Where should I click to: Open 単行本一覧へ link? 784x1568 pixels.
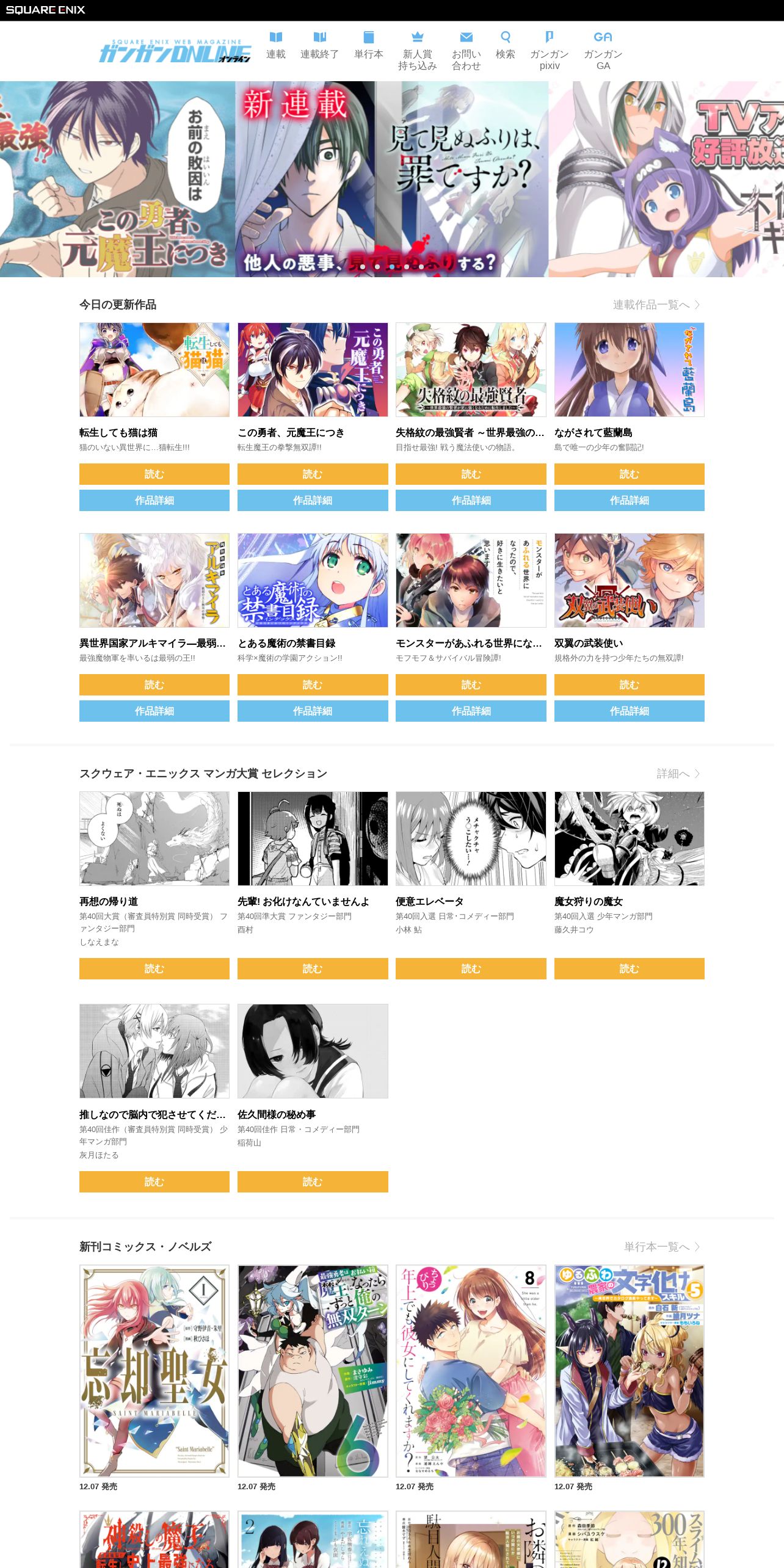pyautogui.click(x=662, y=1247)
